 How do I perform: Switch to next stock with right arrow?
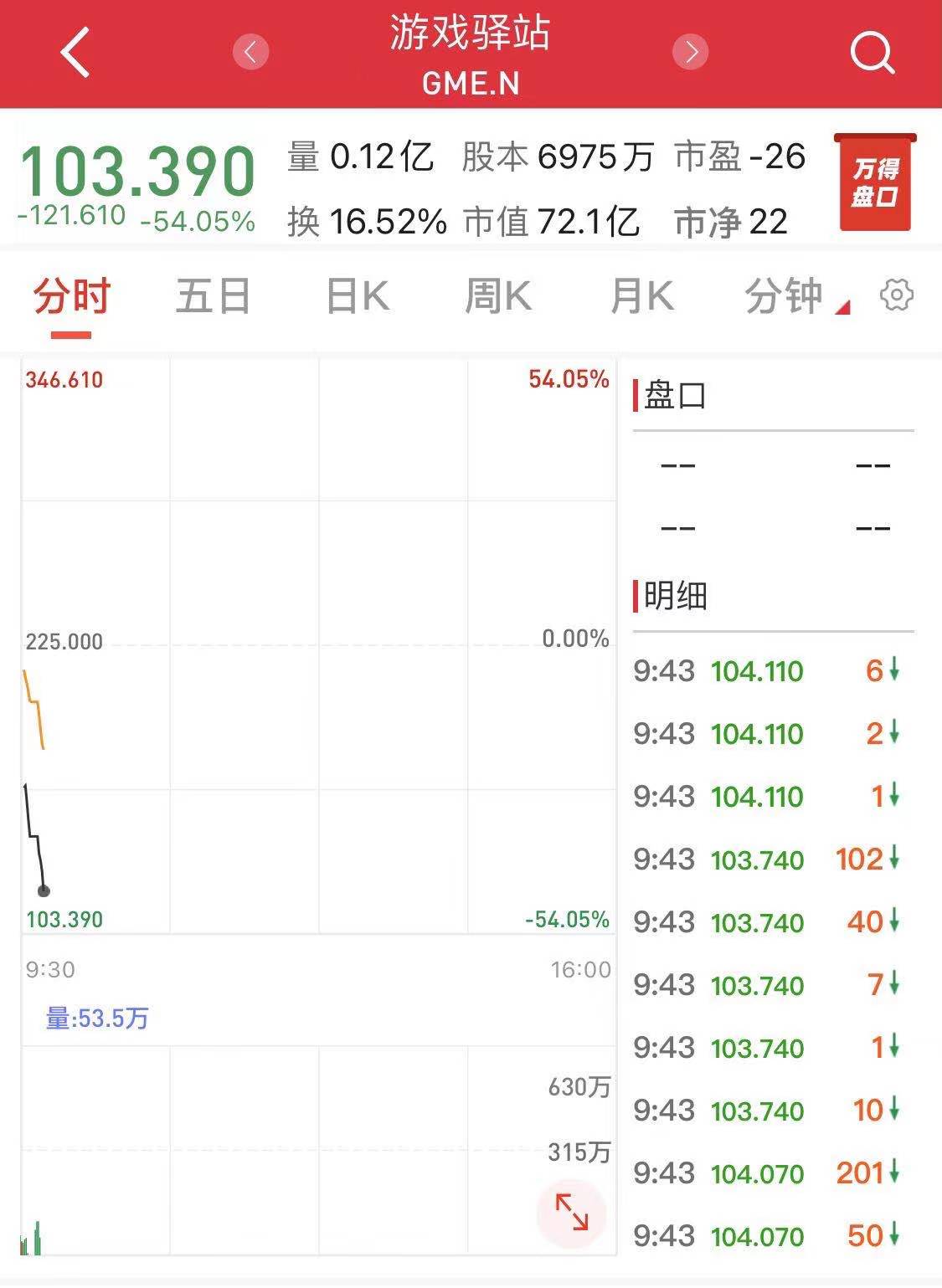(x=691, y=52)
